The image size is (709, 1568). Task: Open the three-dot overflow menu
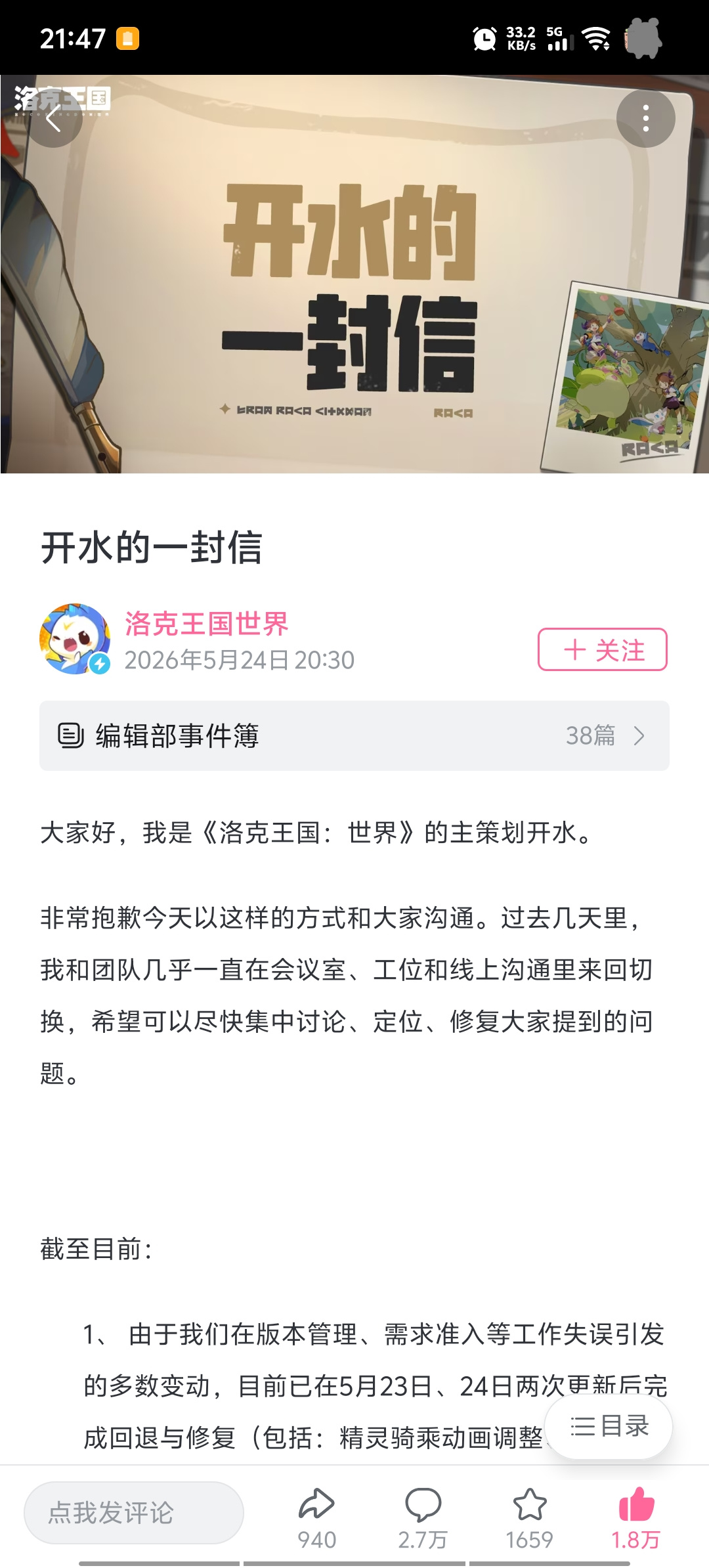tap(646, 118)
